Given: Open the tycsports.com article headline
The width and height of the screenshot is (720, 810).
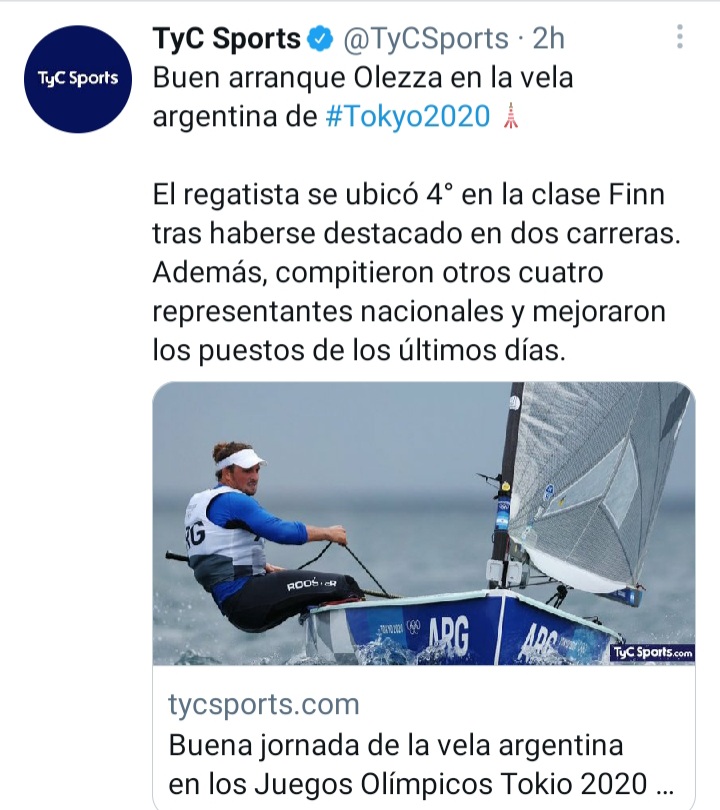Looking at the screenshot, I should pos(420,762).
